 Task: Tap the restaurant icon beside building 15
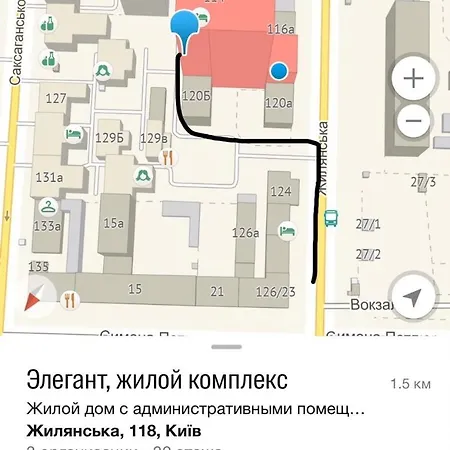(70, 300)
